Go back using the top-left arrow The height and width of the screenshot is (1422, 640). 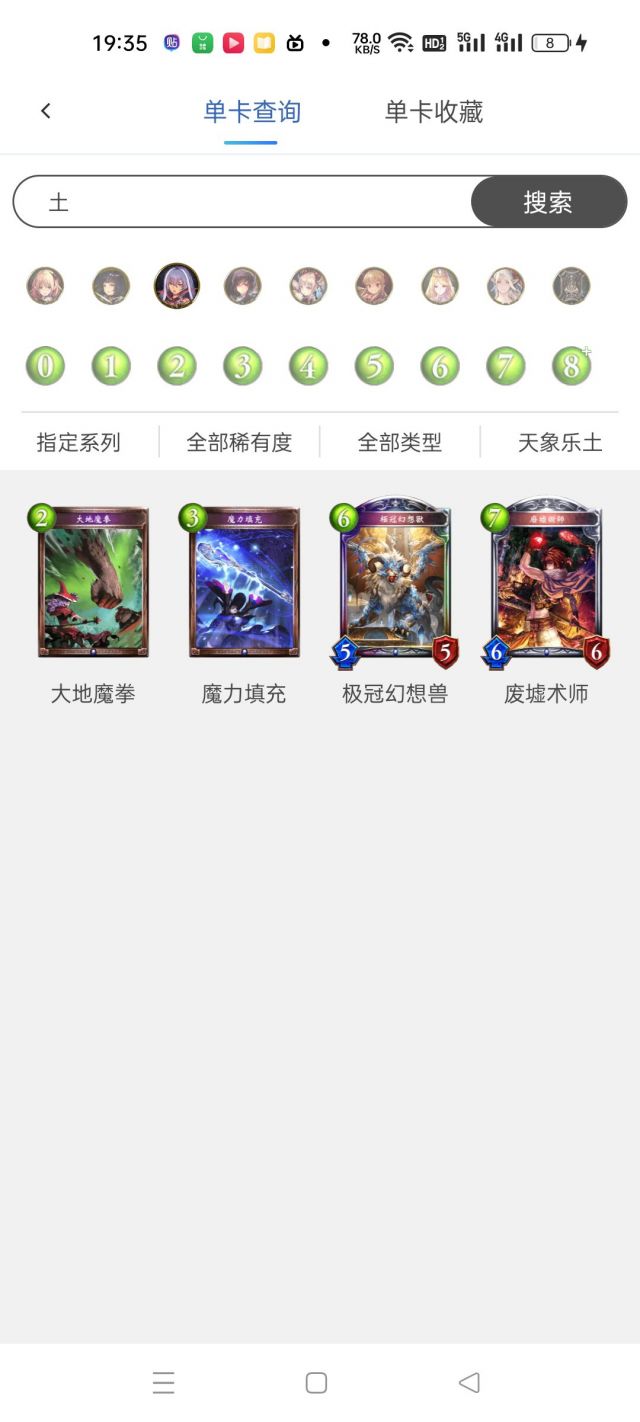tap(45, 111)
